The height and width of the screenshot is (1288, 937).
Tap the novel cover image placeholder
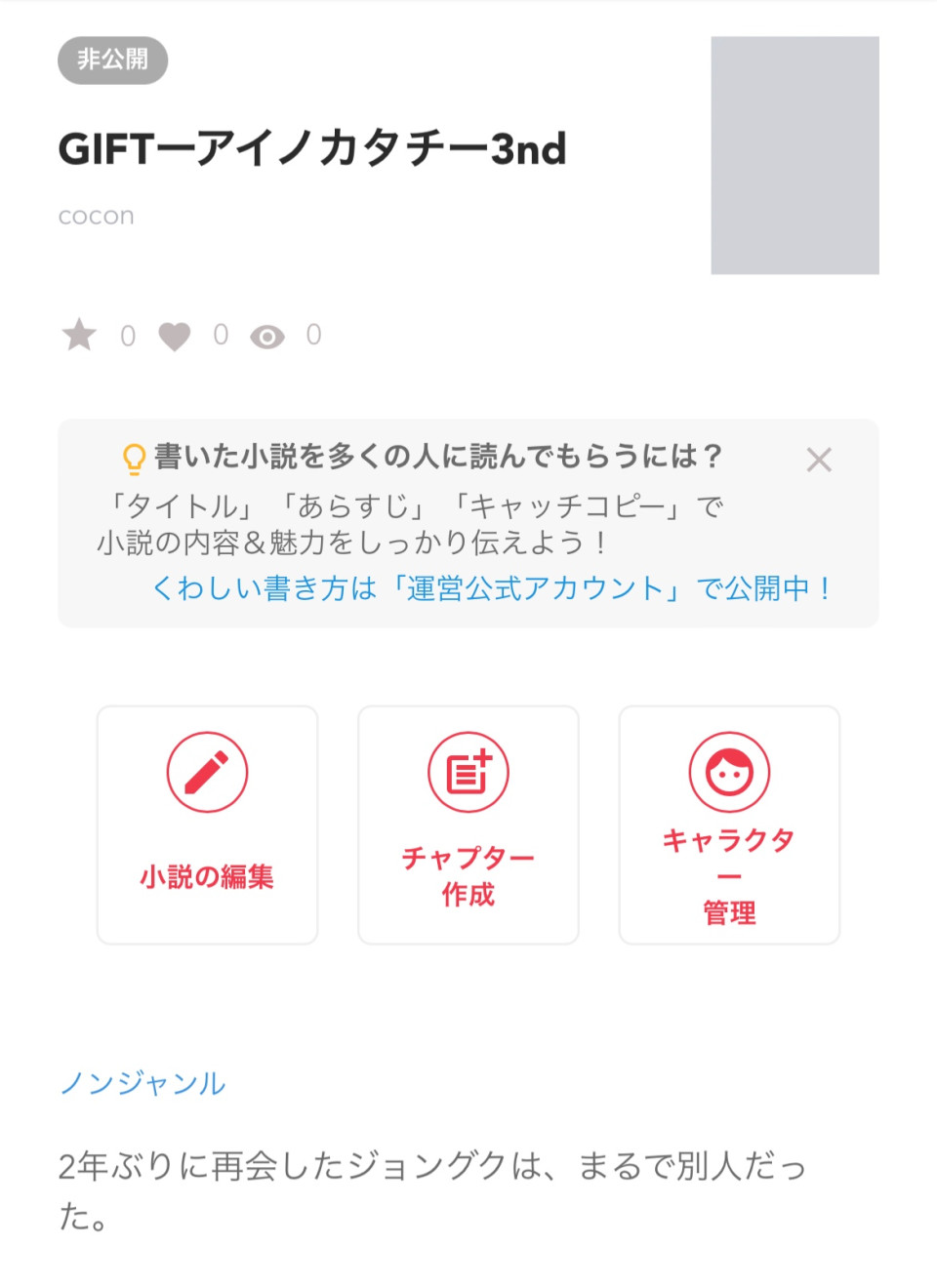coord(794,155)
